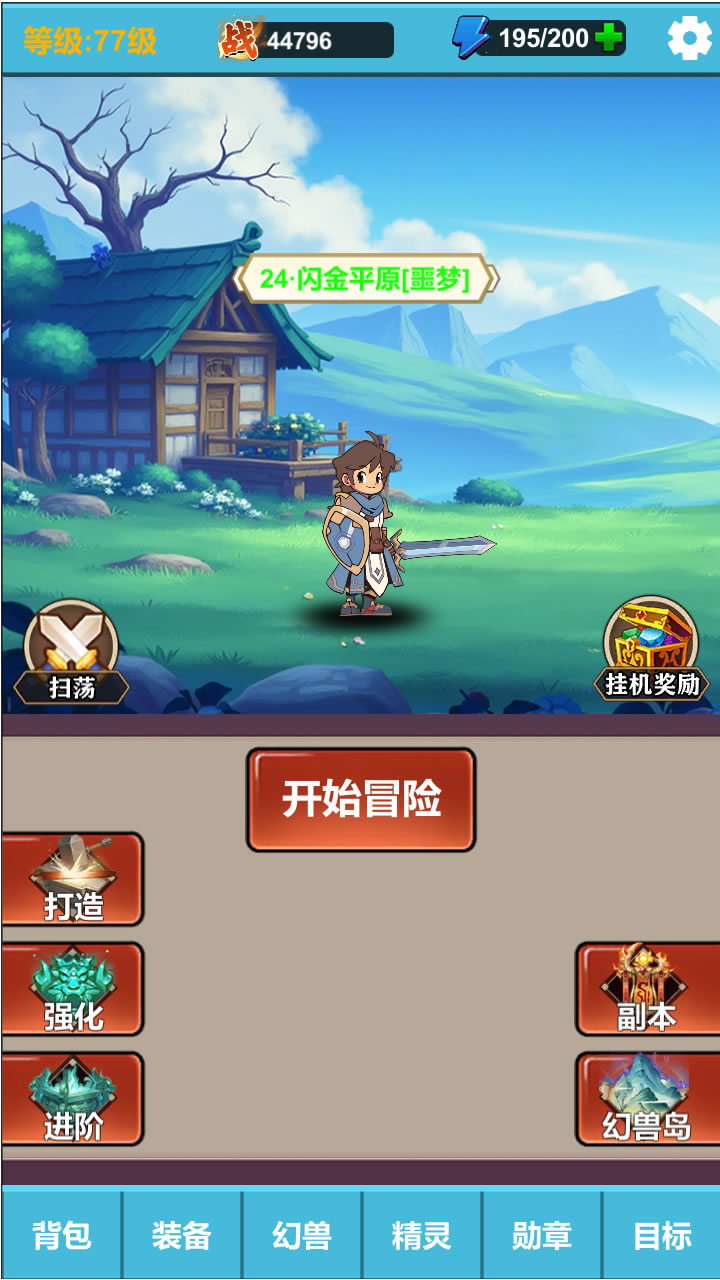Open the 进阶 advance menu

click(x=72, y=1099)
